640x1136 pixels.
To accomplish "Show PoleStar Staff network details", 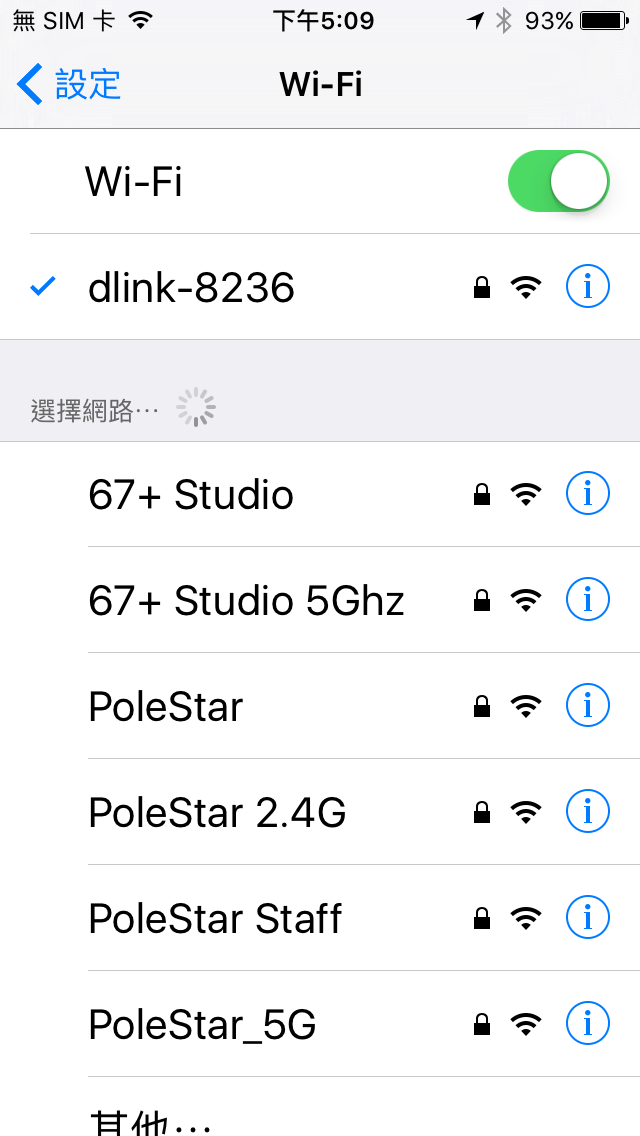I will click(x=588, y=917).
